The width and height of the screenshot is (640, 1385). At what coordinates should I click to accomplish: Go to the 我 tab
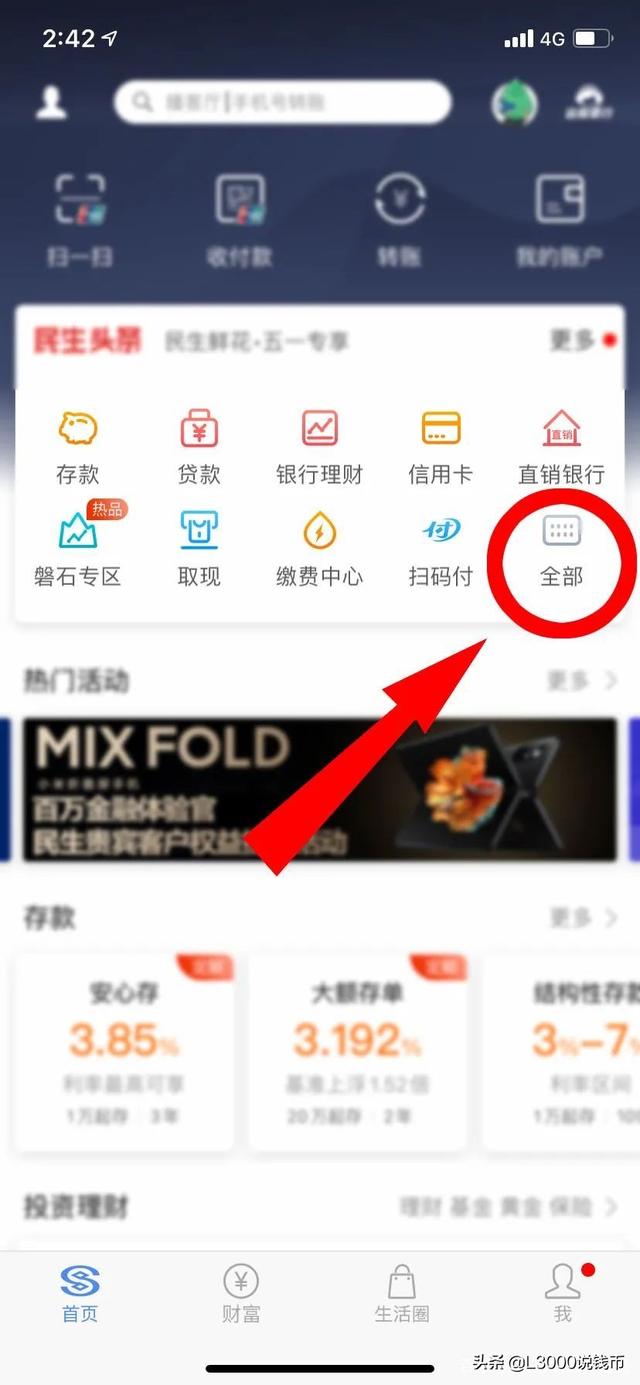[x=563, y=1293]
